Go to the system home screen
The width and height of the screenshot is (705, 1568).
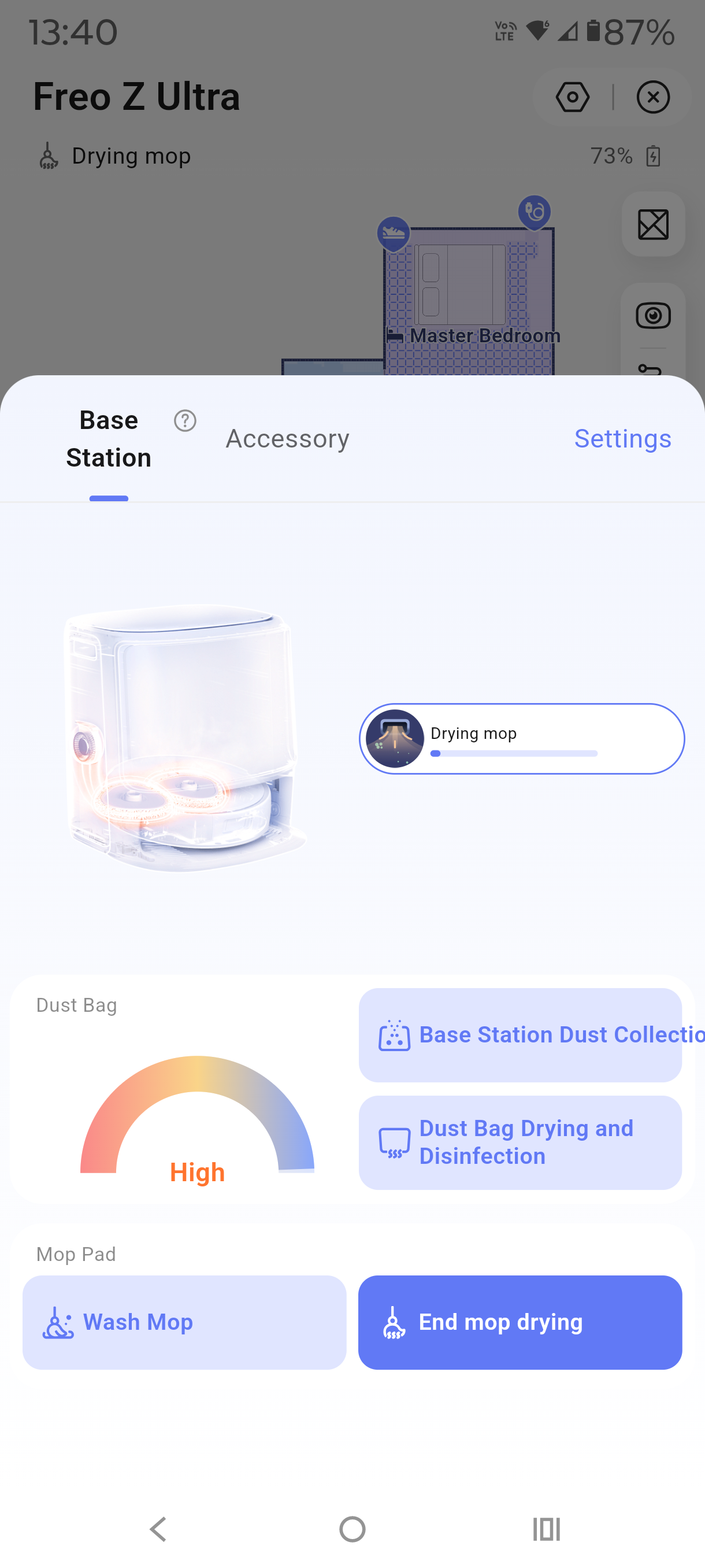352,1529
